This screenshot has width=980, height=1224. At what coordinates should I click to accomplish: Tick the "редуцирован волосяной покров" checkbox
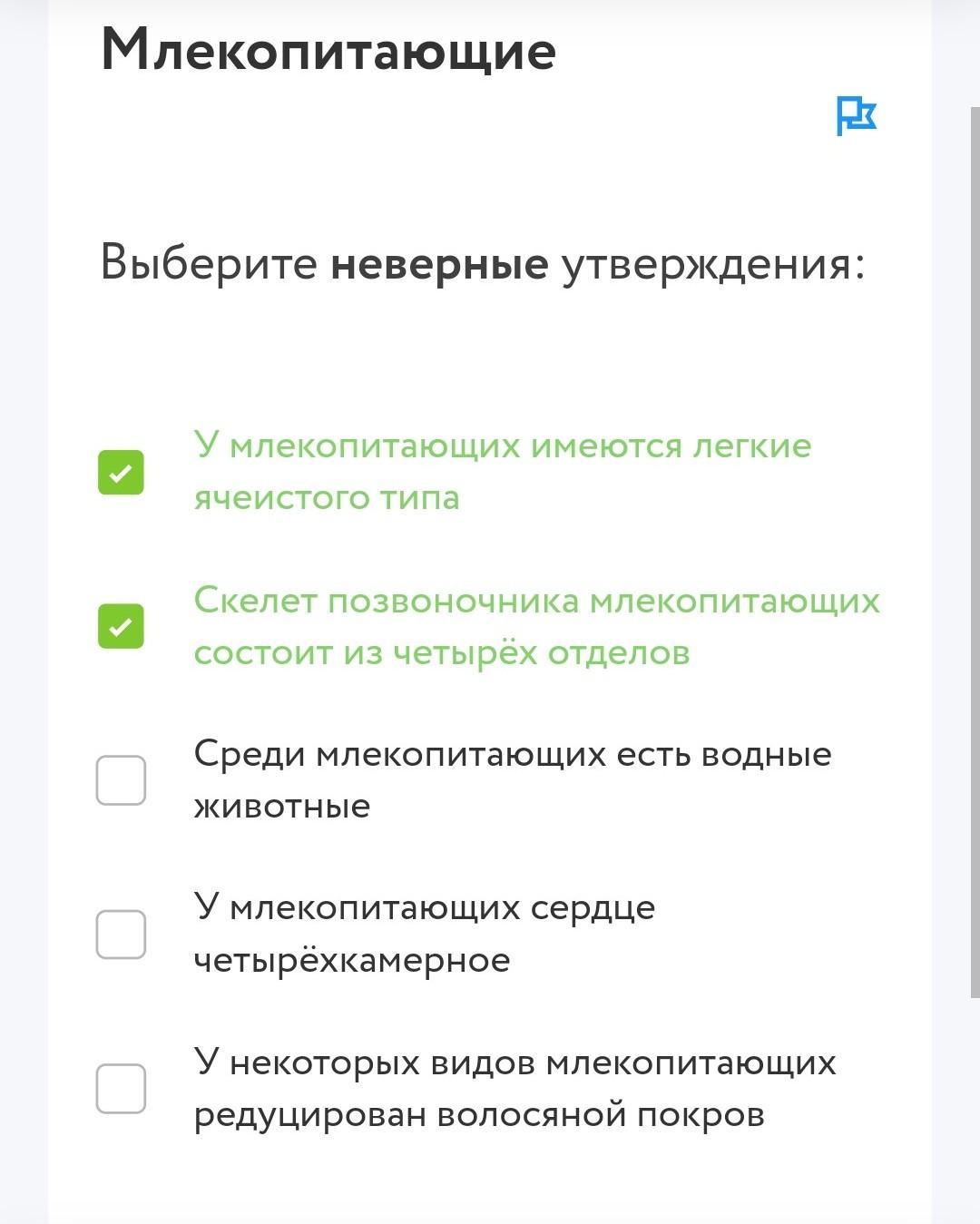(122, 1089)
